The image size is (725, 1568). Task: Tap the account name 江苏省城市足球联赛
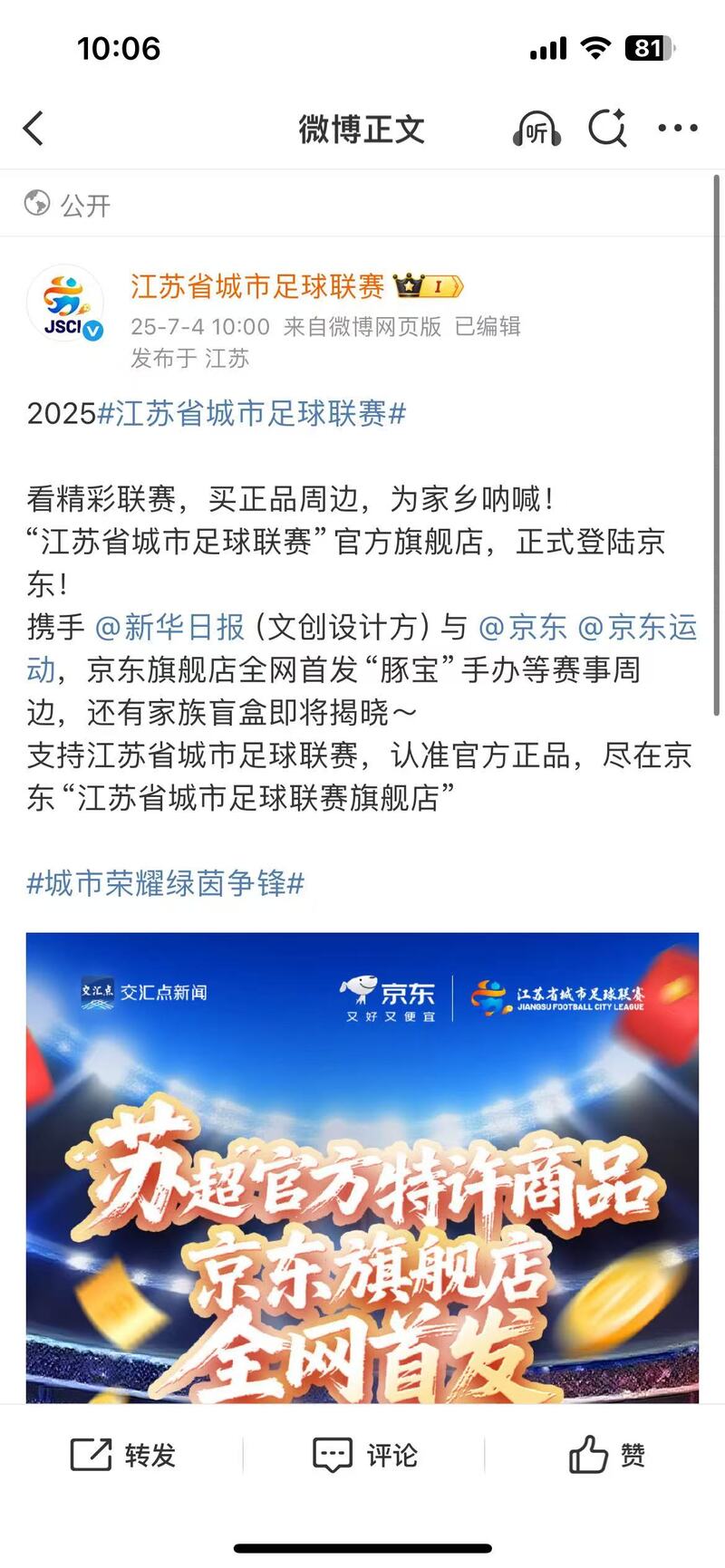click(x=257, y=287)
